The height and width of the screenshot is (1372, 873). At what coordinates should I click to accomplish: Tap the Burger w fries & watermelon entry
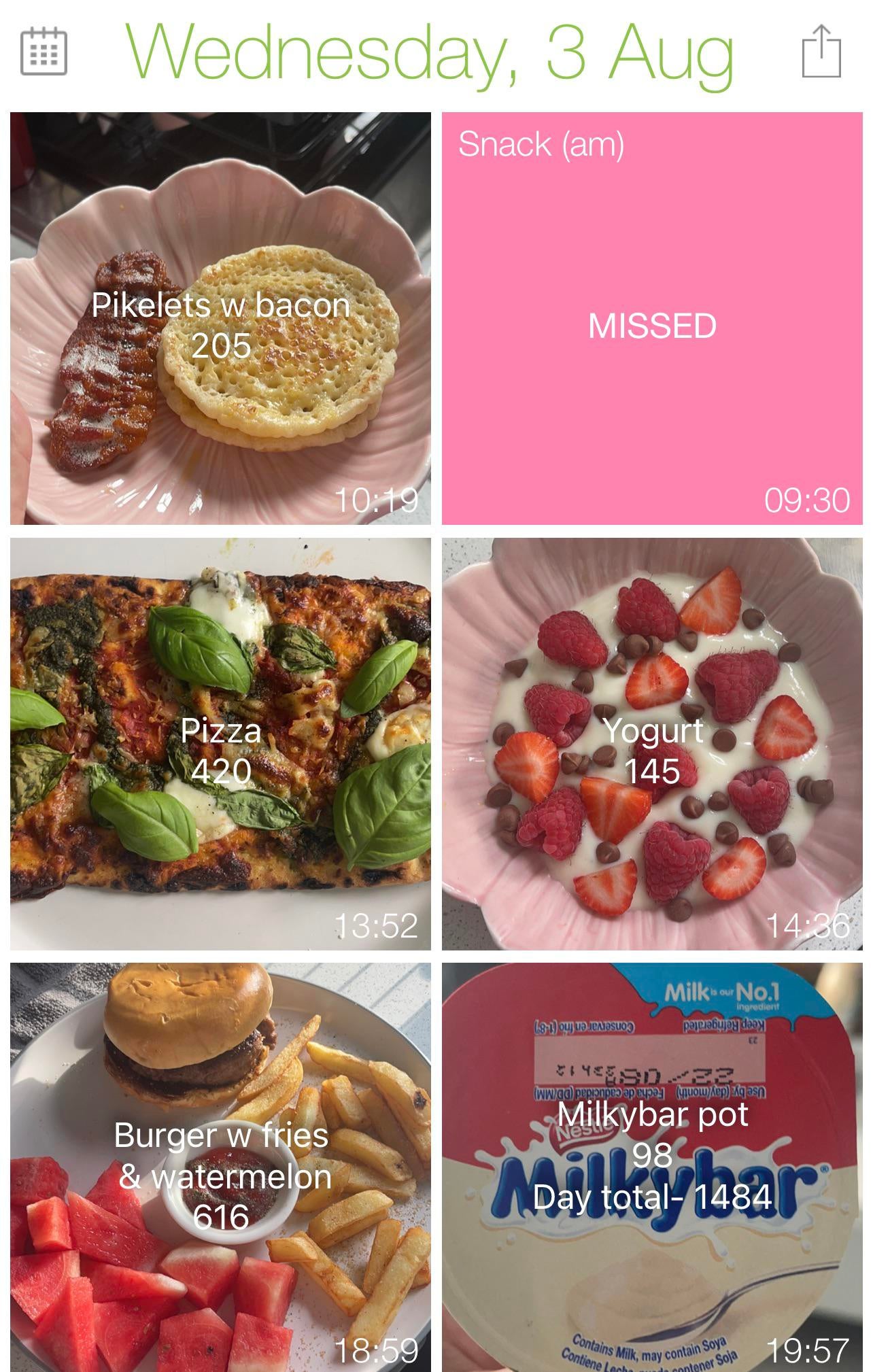[220, 1167]
